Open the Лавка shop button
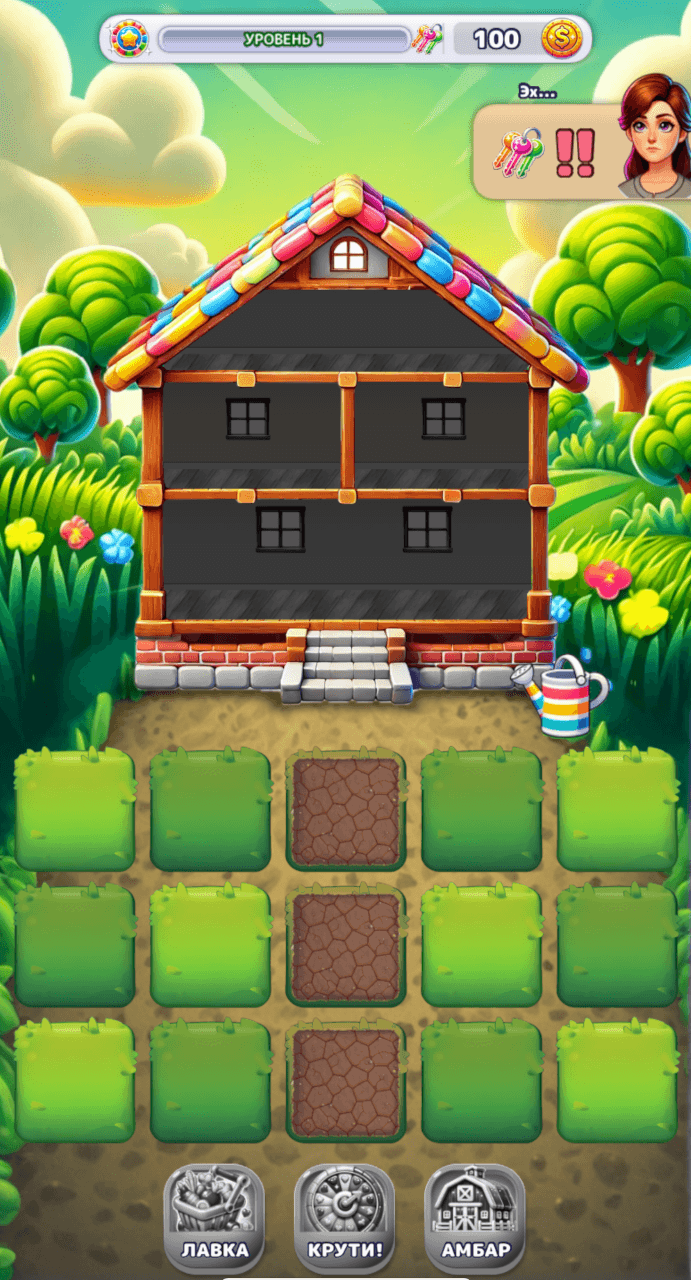This screenshot has height=1280, width=691. click(214, 1217)
